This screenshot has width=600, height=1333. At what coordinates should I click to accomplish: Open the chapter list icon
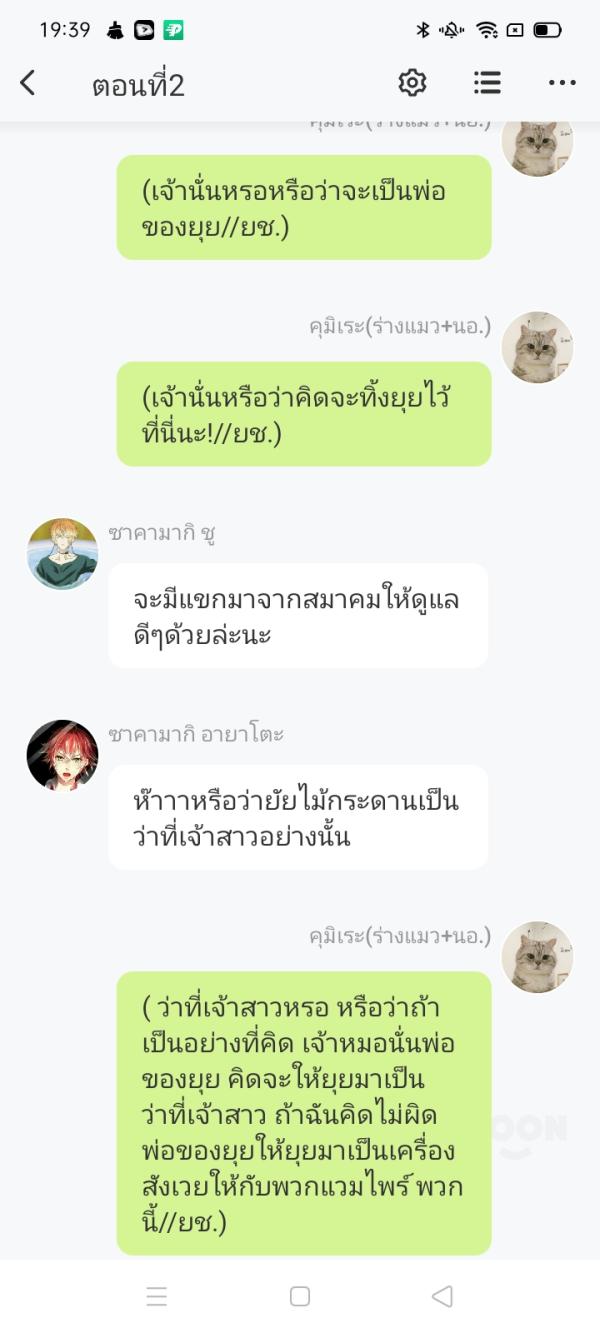pos(487,83)
